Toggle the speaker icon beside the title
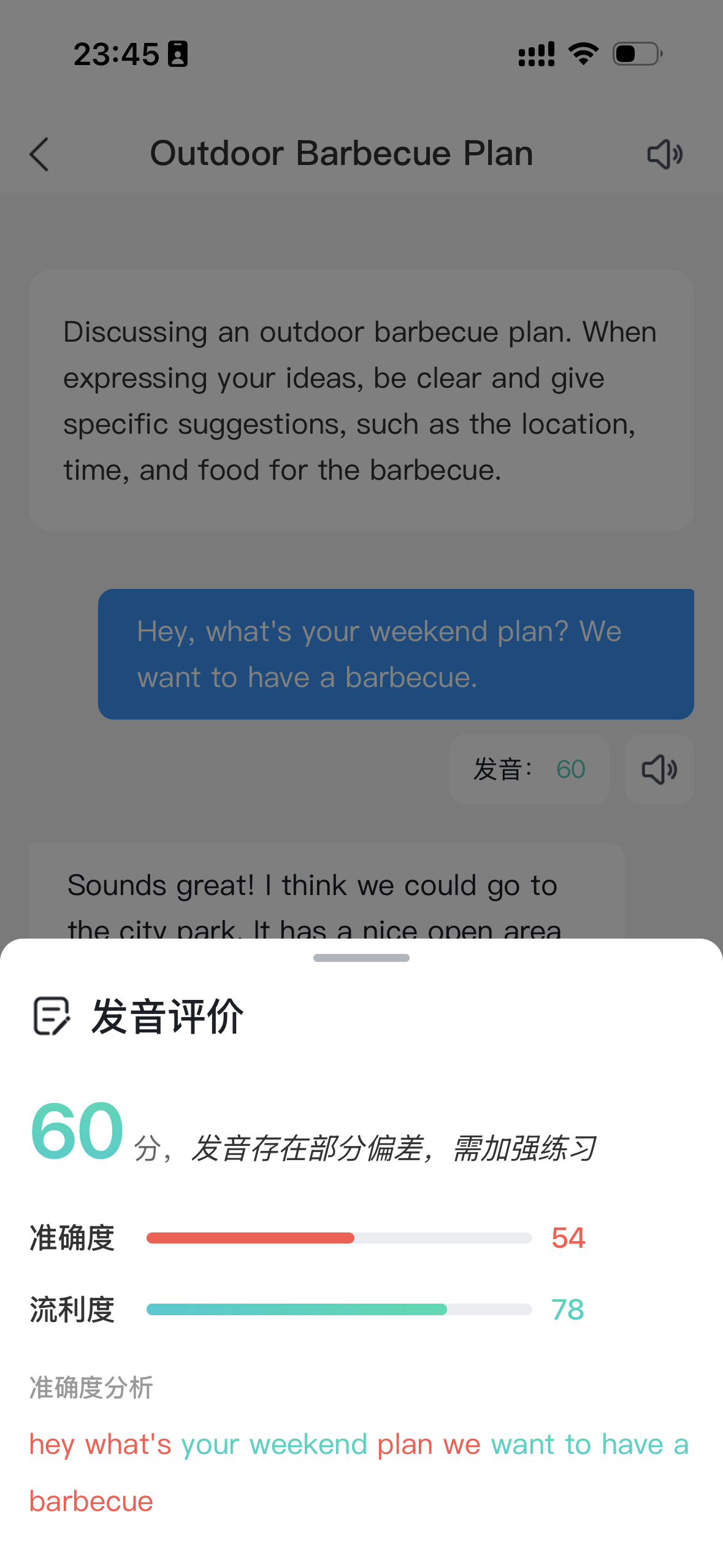Viewport: 723px width, 1568px height. point(665,154)
